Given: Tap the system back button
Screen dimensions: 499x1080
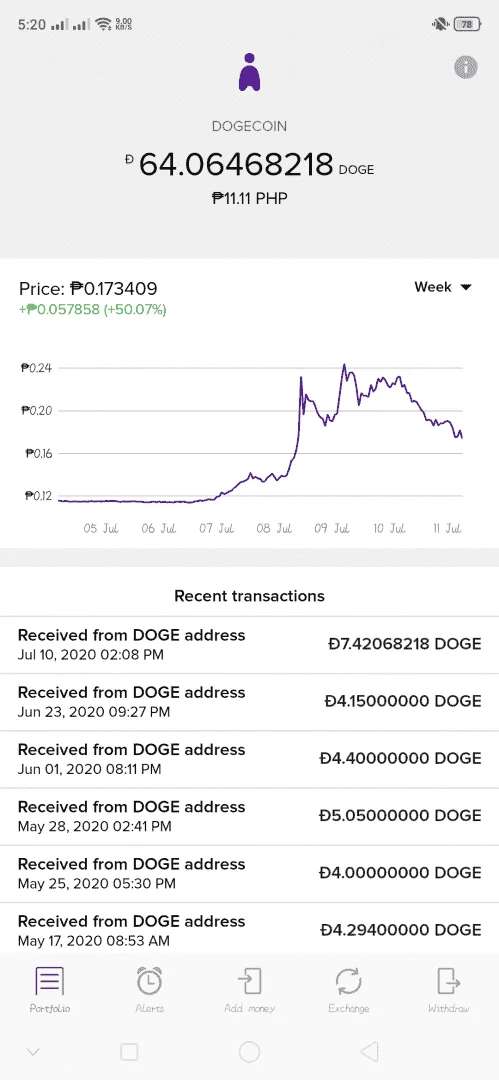Looking at the screenshot, I should (x=369, y=1051).
